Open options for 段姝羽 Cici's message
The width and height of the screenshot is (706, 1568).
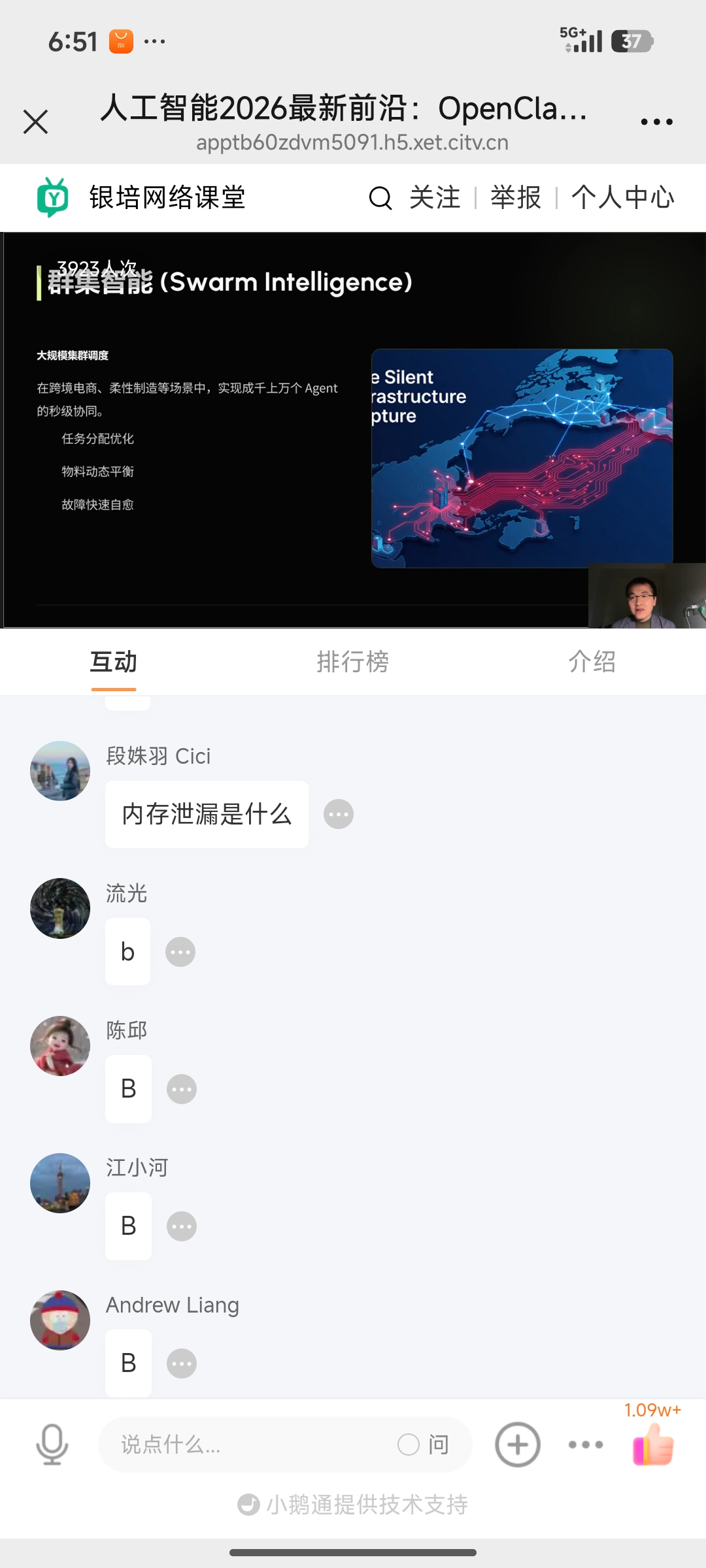pyautogui.click(x=339, y=814)
